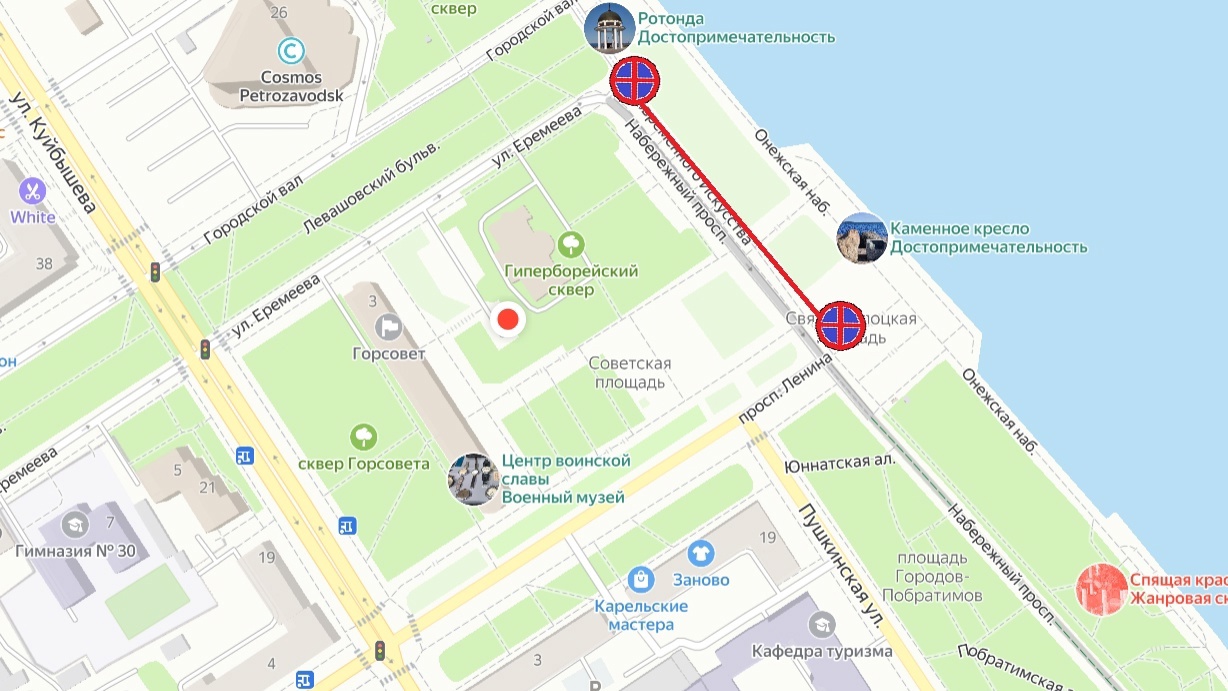
Task: Open the Карельские мастера shop marker
Action: [x=640, y=578]
